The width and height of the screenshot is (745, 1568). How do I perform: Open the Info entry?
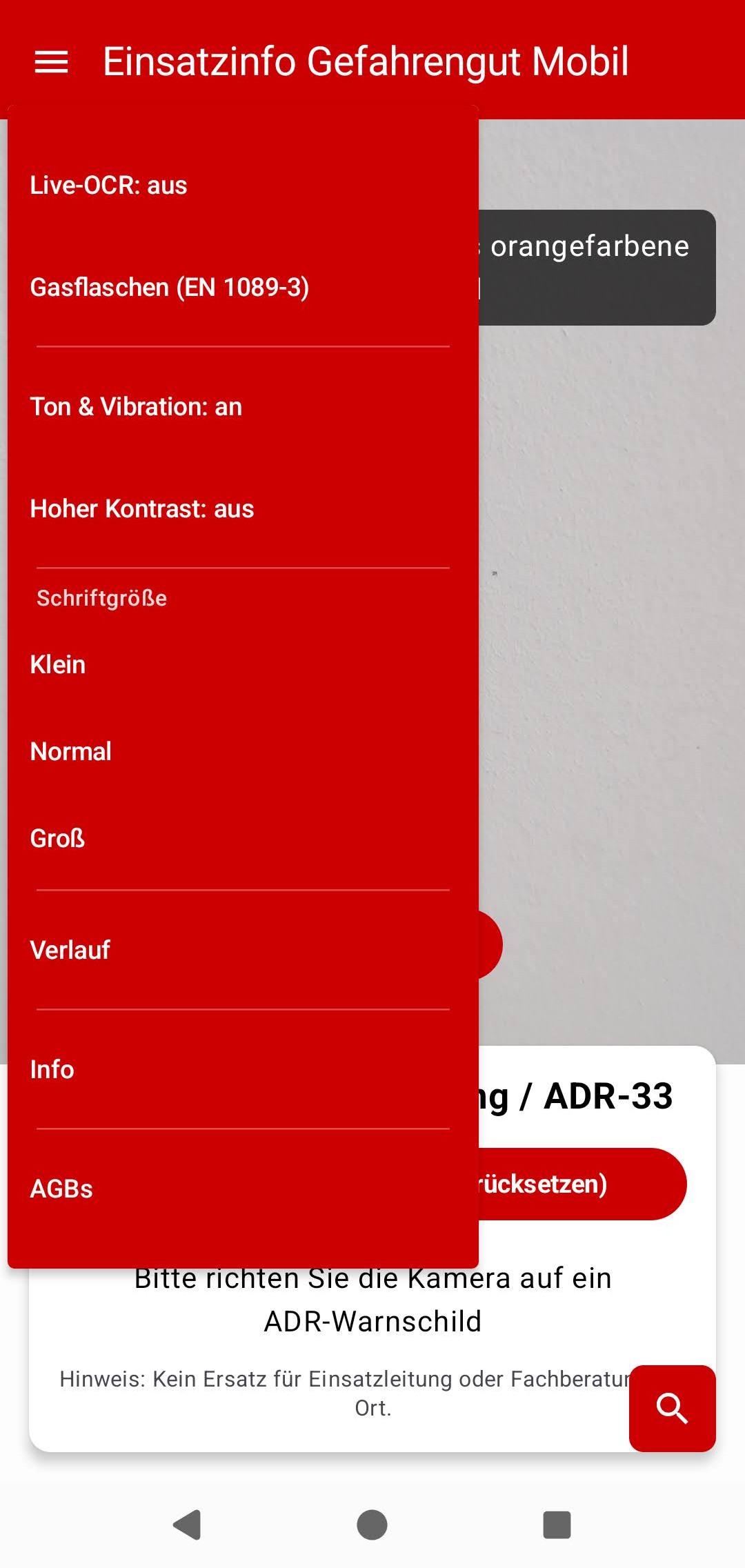point(241,1070)
